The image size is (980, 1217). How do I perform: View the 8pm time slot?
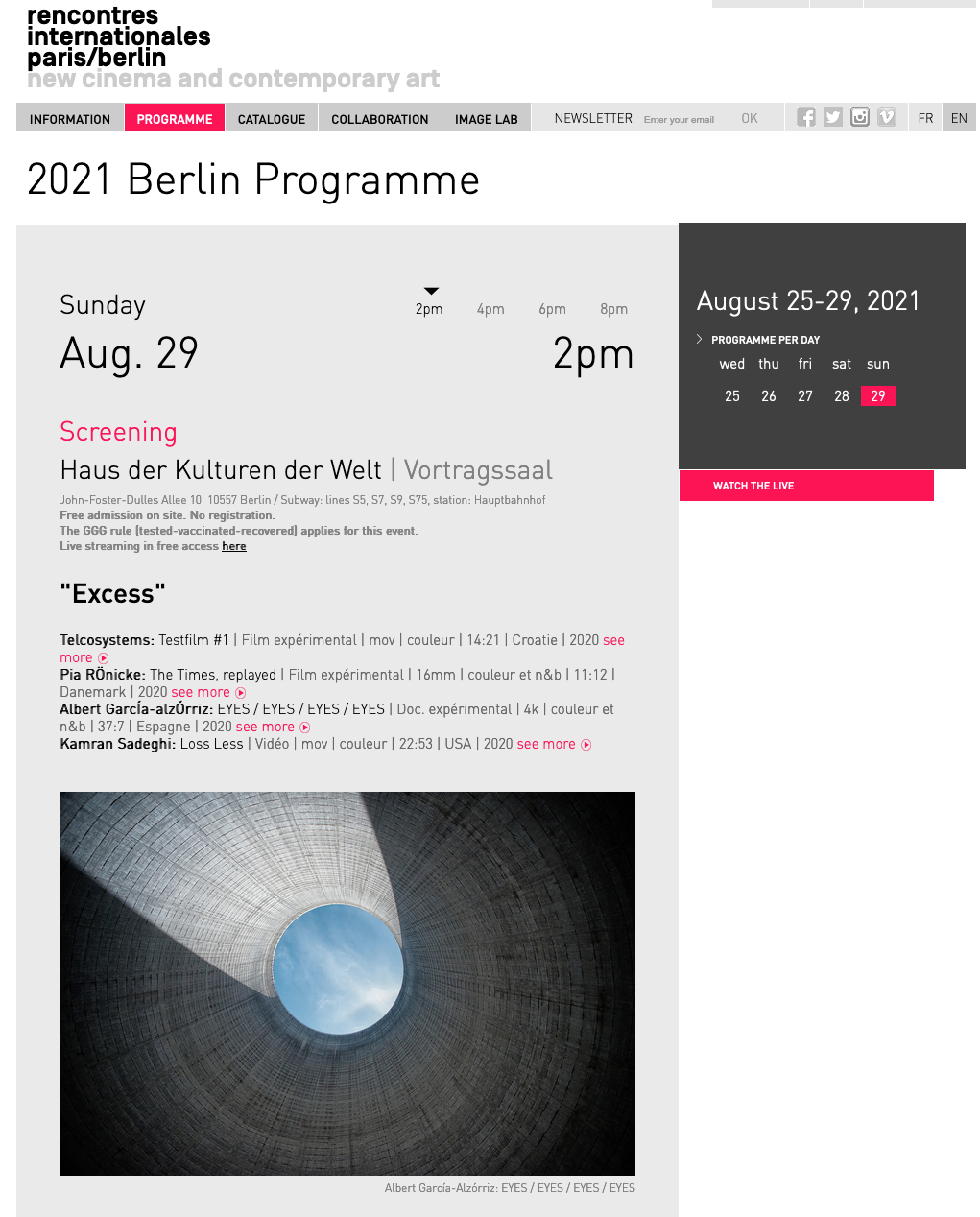(613, 309)
